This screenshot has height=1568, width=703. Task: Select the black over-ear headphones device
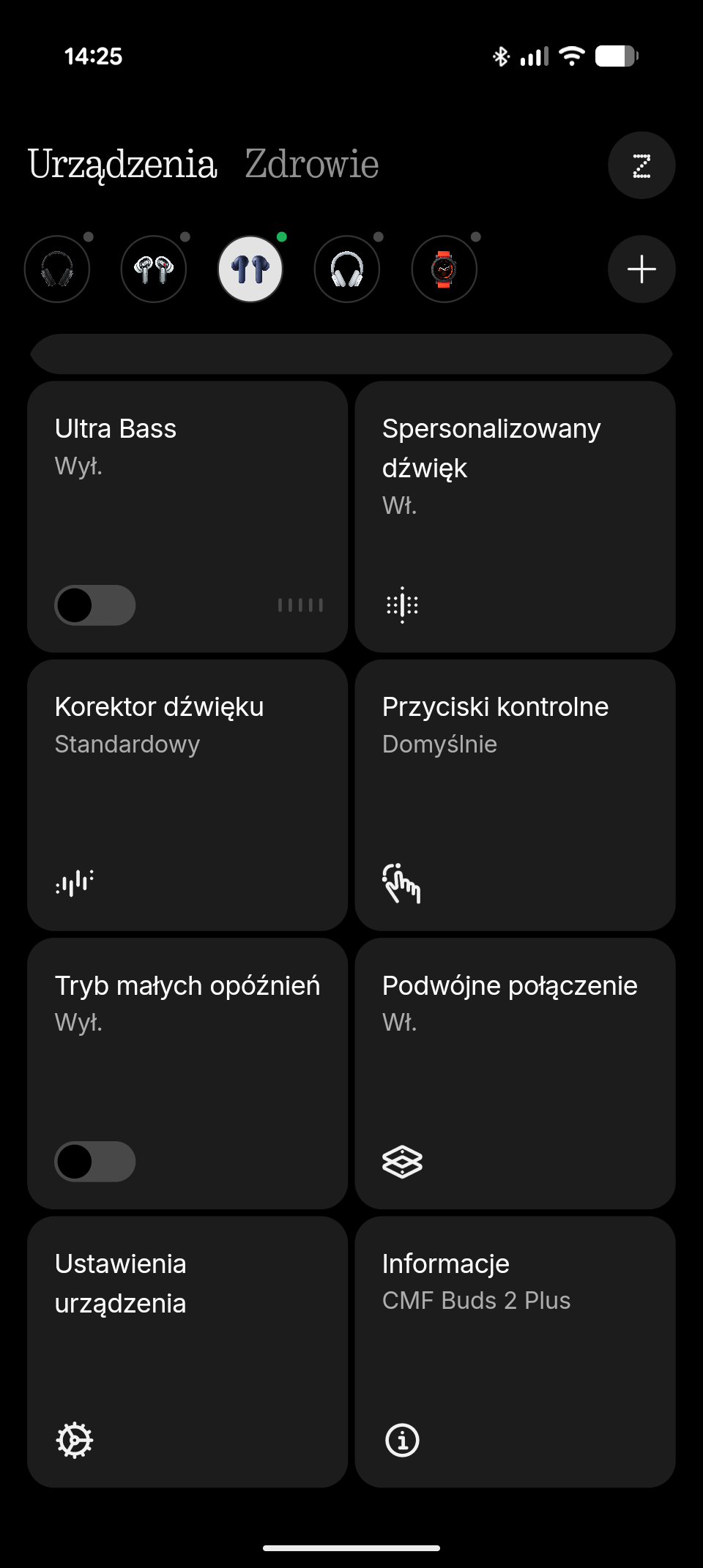click(57, 269)
